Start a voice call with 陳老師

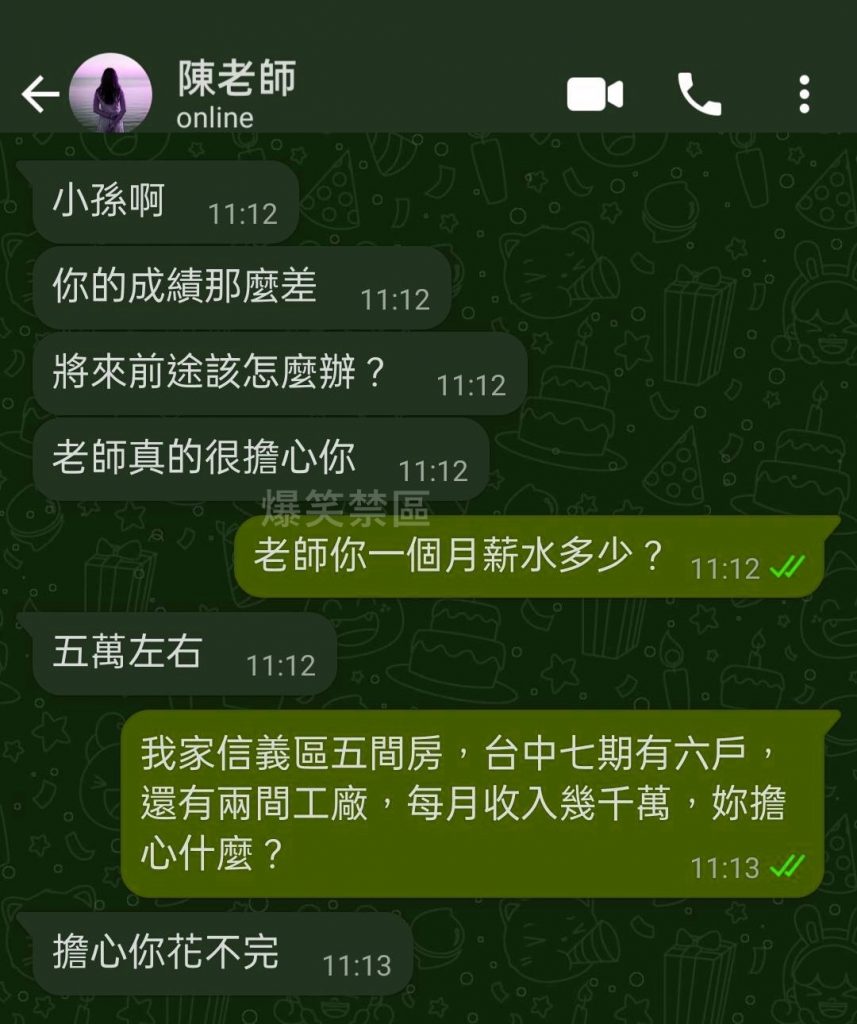[699, 95]
